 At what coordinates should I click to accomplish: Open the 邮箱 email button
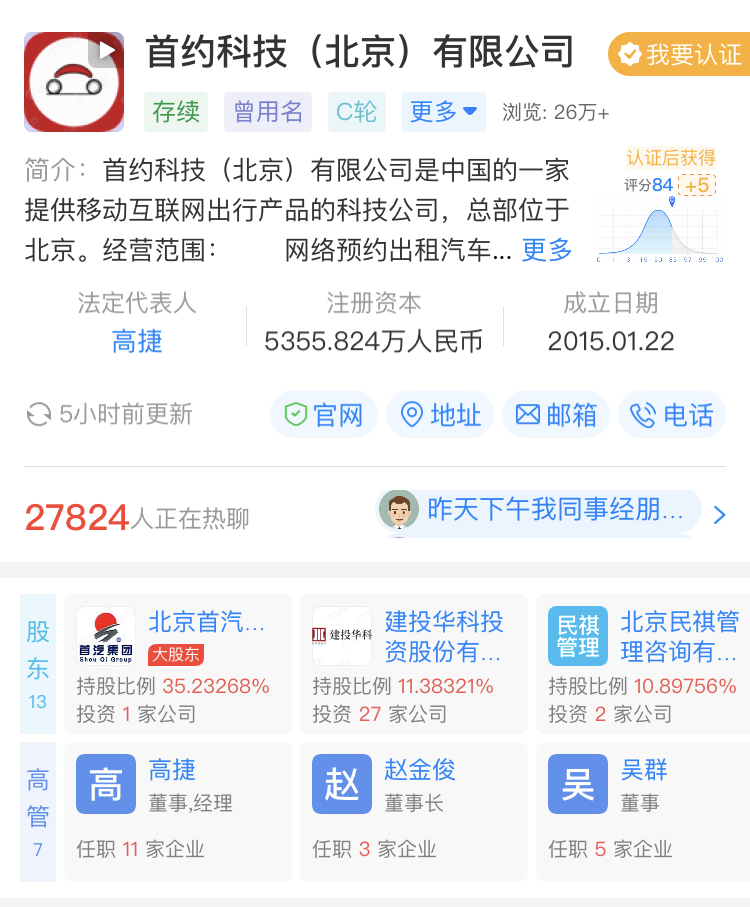[x=556, y=415]
